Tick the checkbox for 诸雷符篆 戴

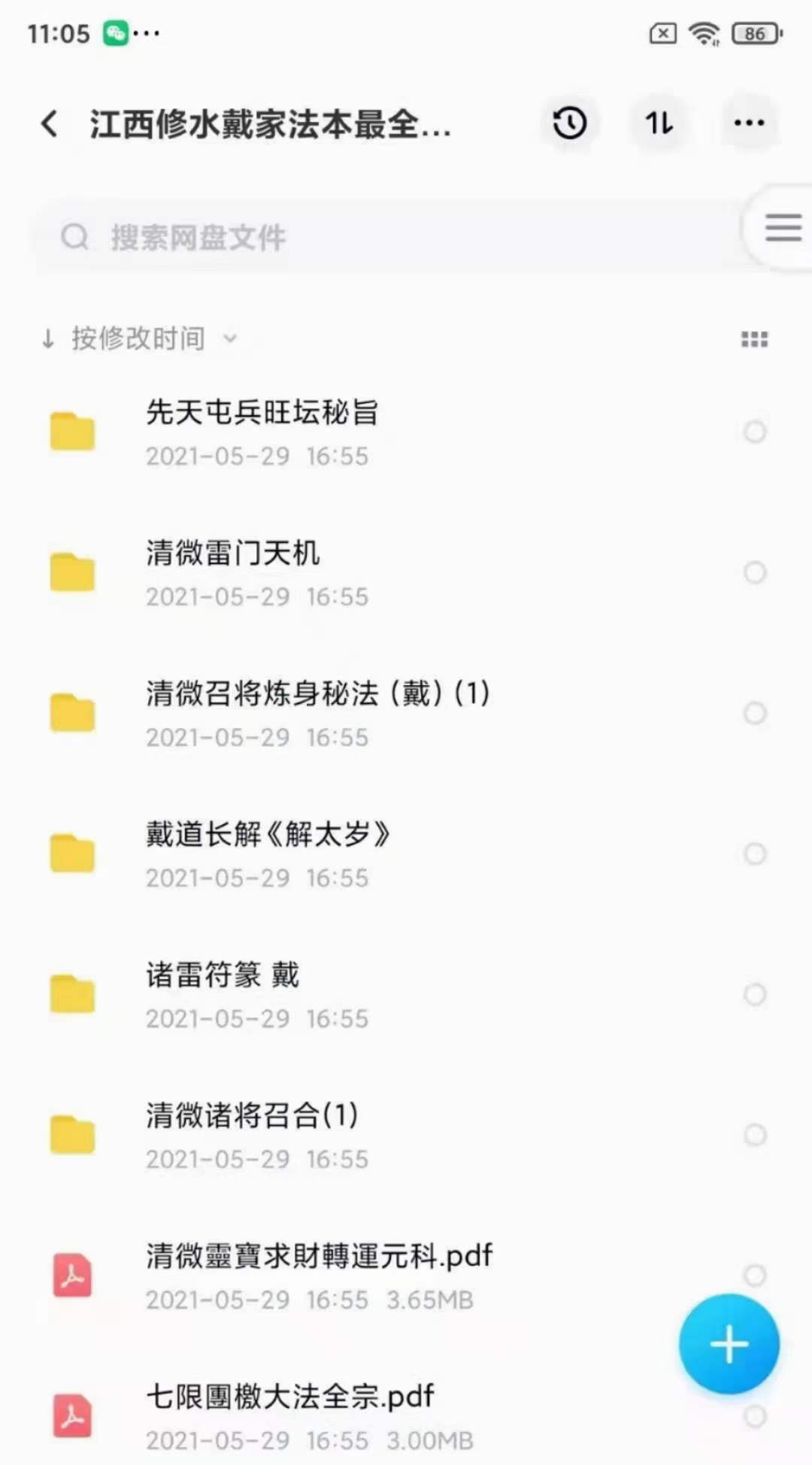754,994
